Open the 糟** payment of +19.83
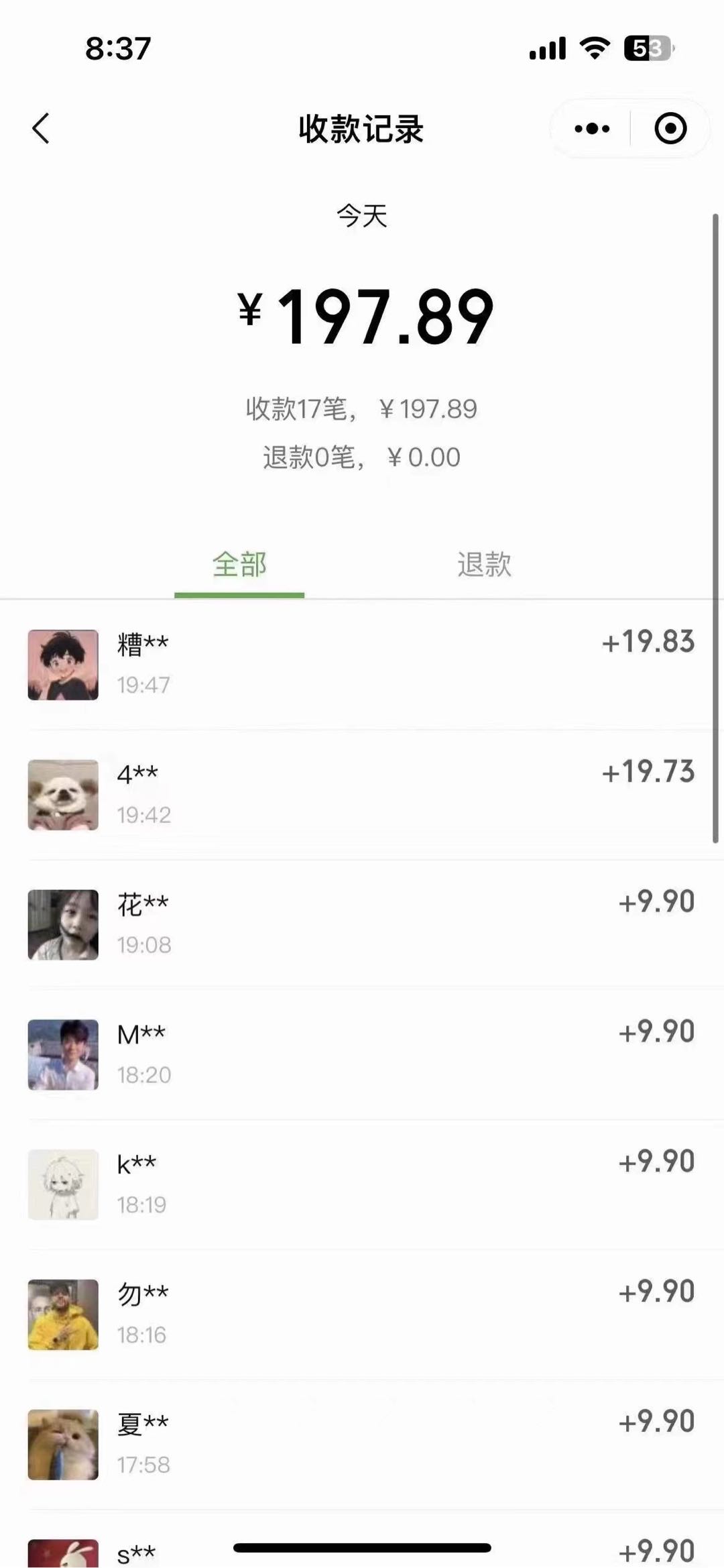The width and height of the screenshot is (724, 1568). [362, 665]
